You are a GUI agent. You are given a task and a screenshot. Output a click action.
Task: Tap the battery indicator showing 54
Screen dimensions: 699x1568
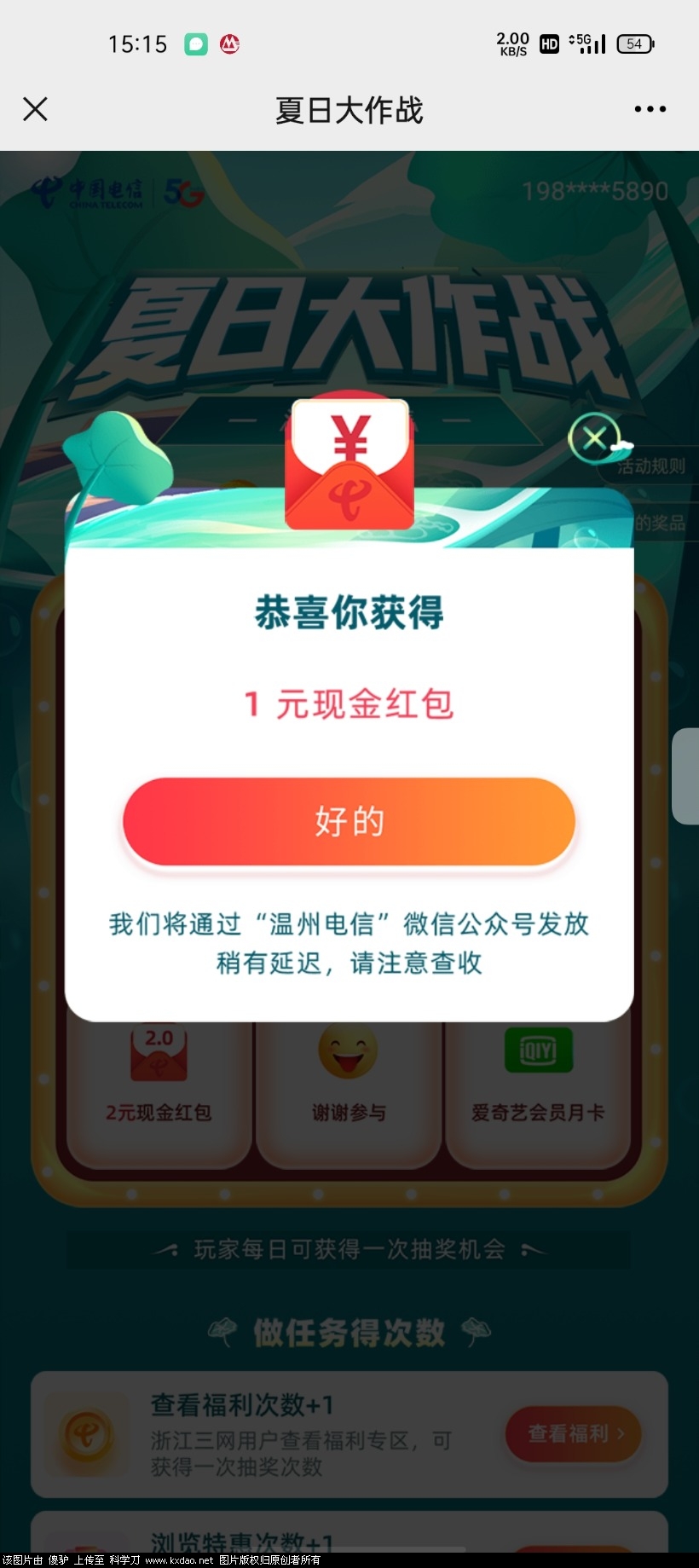tap(634, 43)
